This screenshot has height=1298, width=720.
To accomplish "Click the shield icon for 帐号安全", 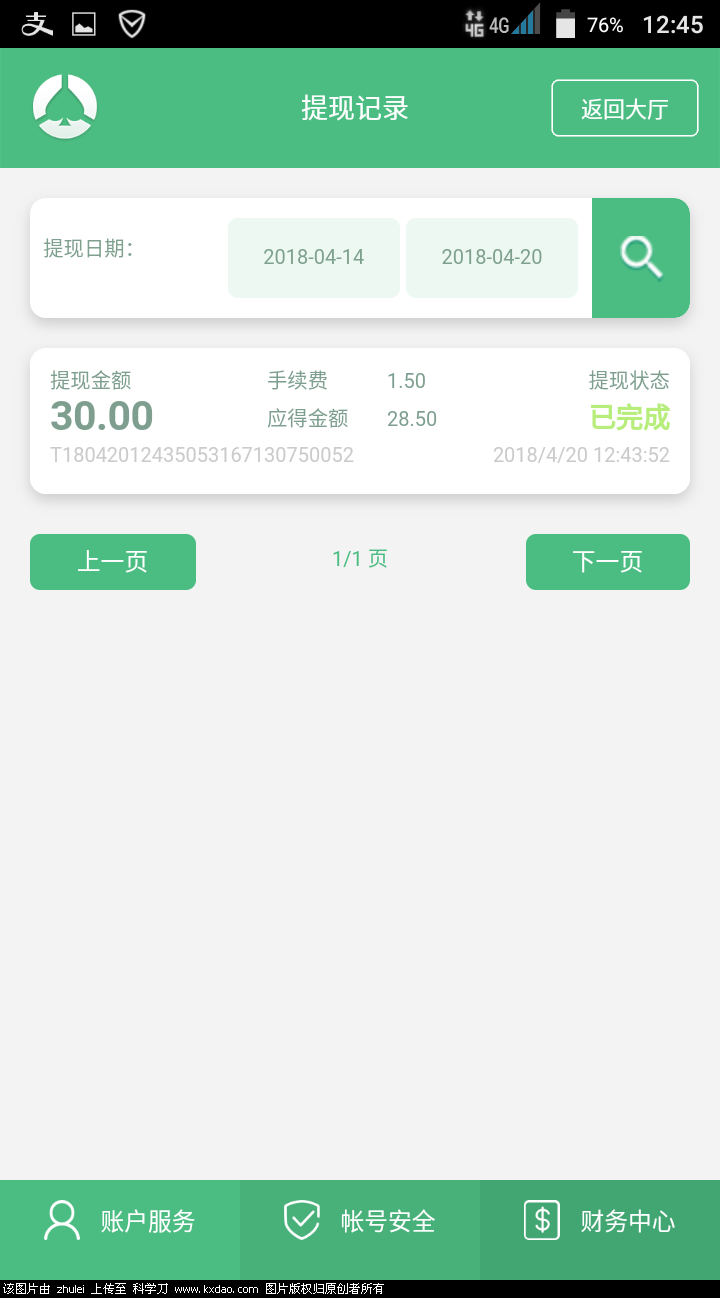I will (301, 1220).
